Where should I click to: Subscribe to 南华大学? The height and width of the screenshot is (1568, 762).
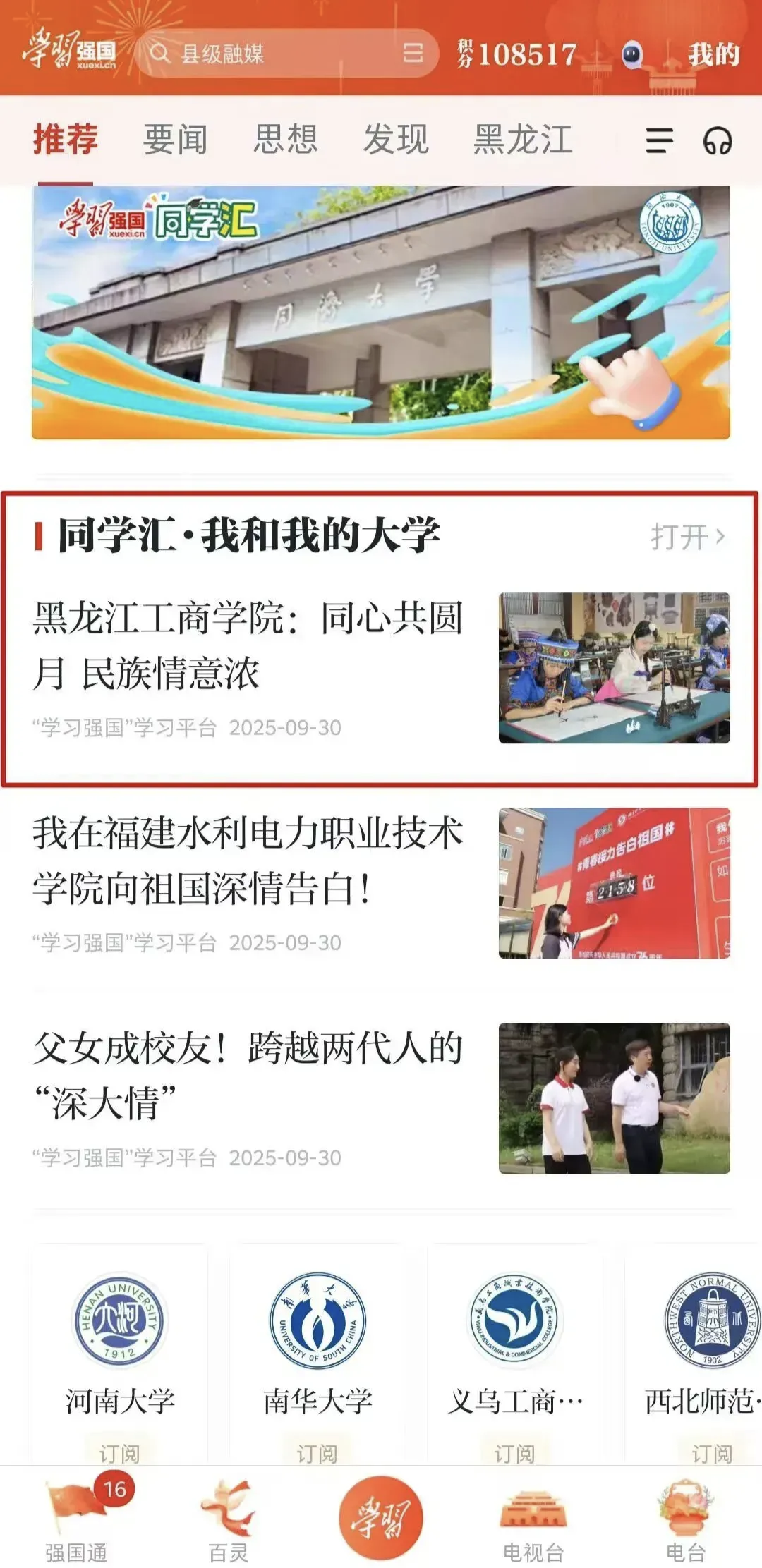(x=317, y=1452)
